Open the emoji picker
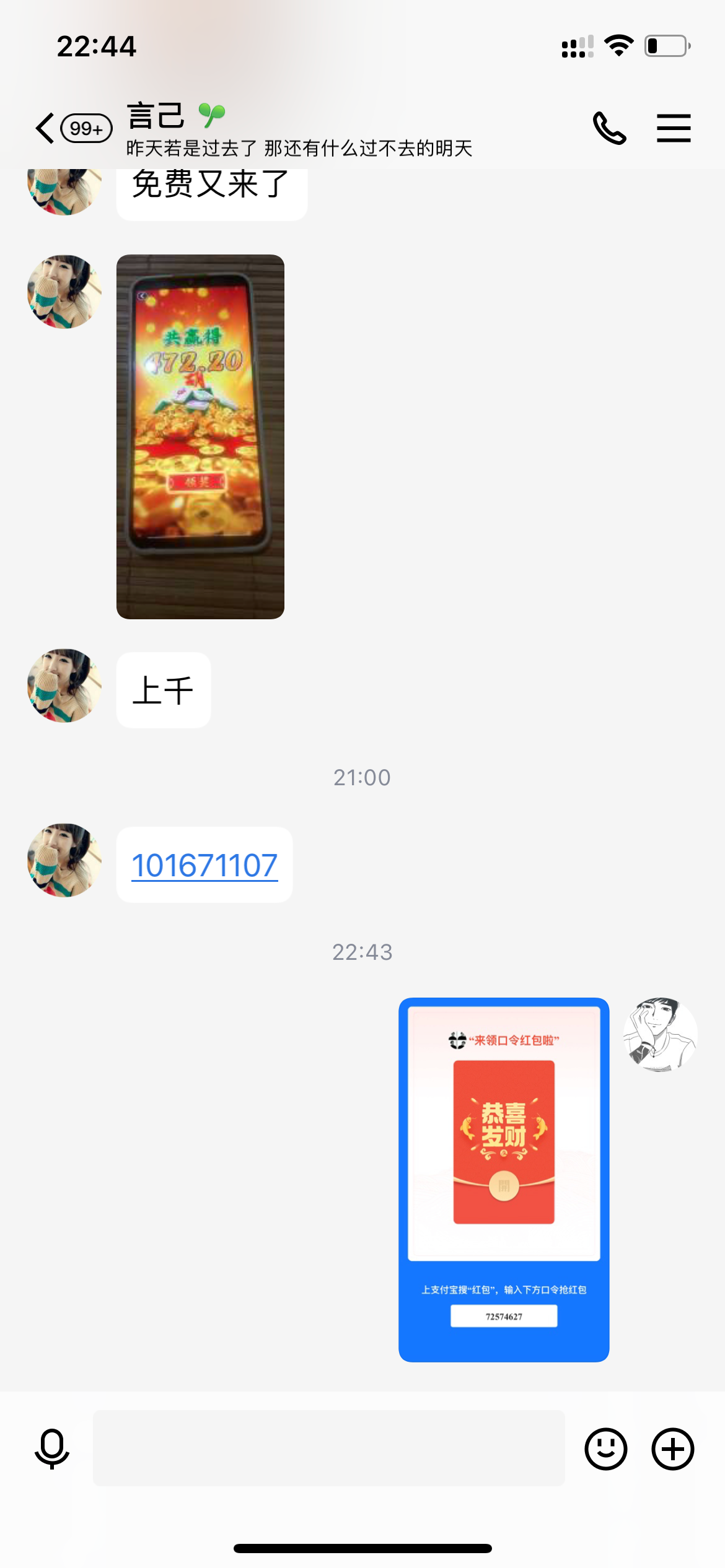This screenshot has height=1568, width=725. (605, 1448)
